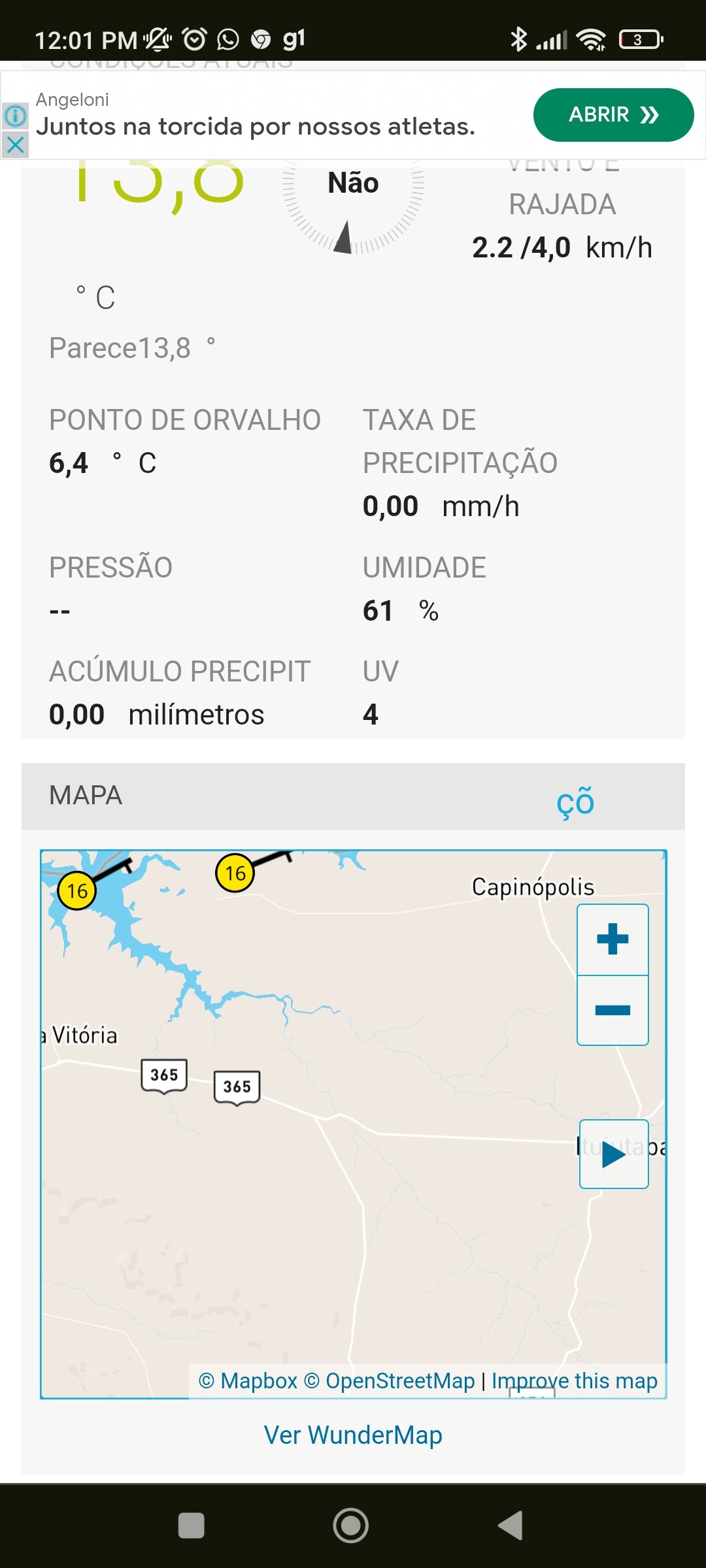
Task: Open the Angeloni ad with ABRIR button
Action: tap(613, 115)
